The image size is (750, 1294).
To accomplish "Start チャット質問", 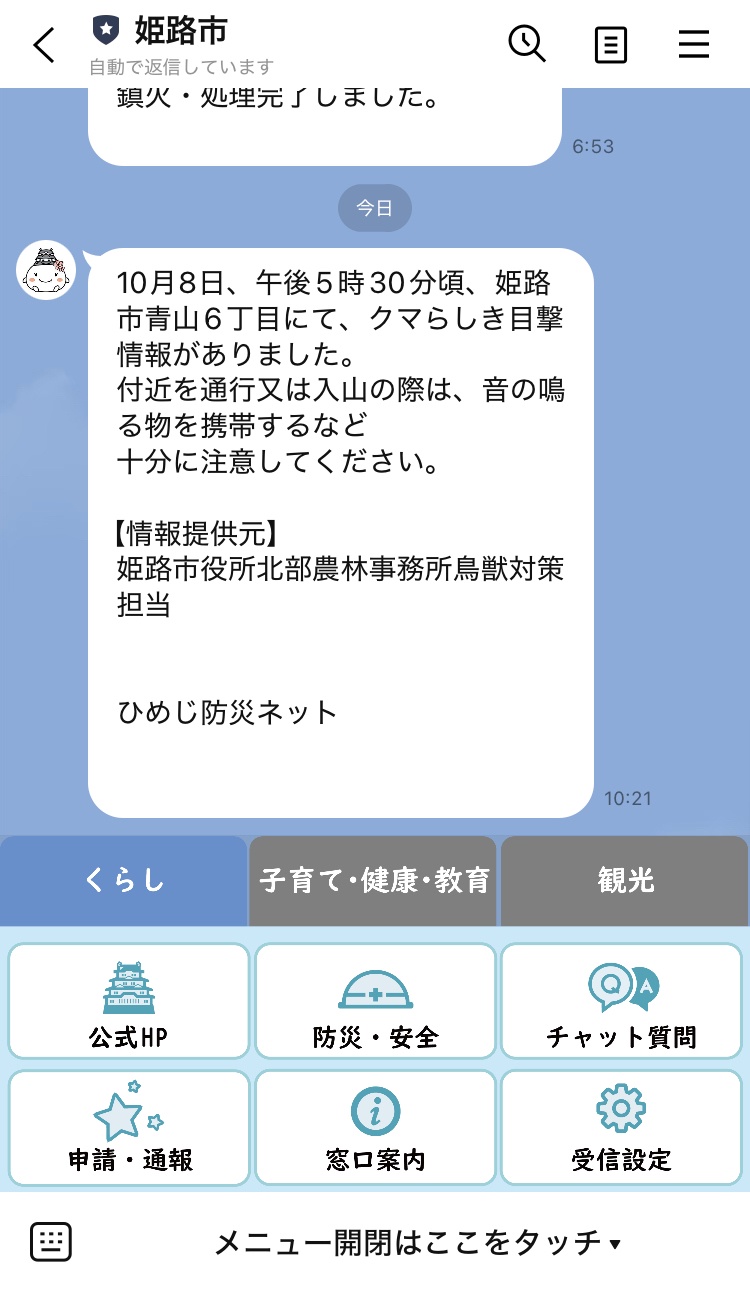I will (x=622, y=1001).
